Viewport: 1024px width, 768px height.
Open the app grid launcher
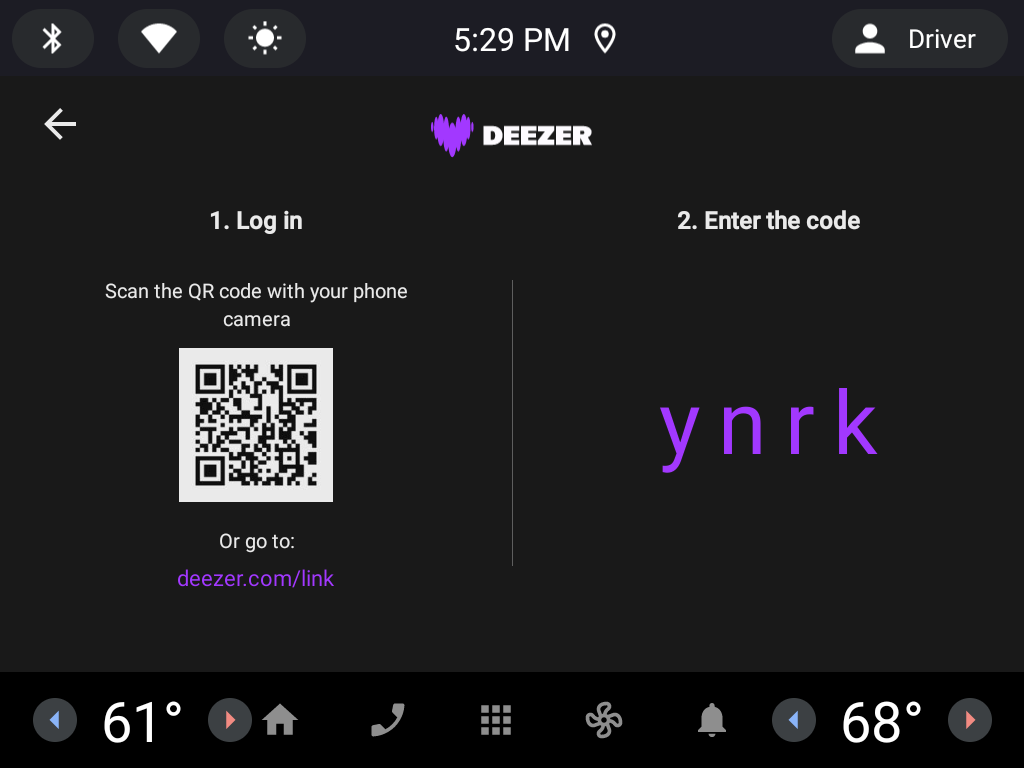click(496, 720)
